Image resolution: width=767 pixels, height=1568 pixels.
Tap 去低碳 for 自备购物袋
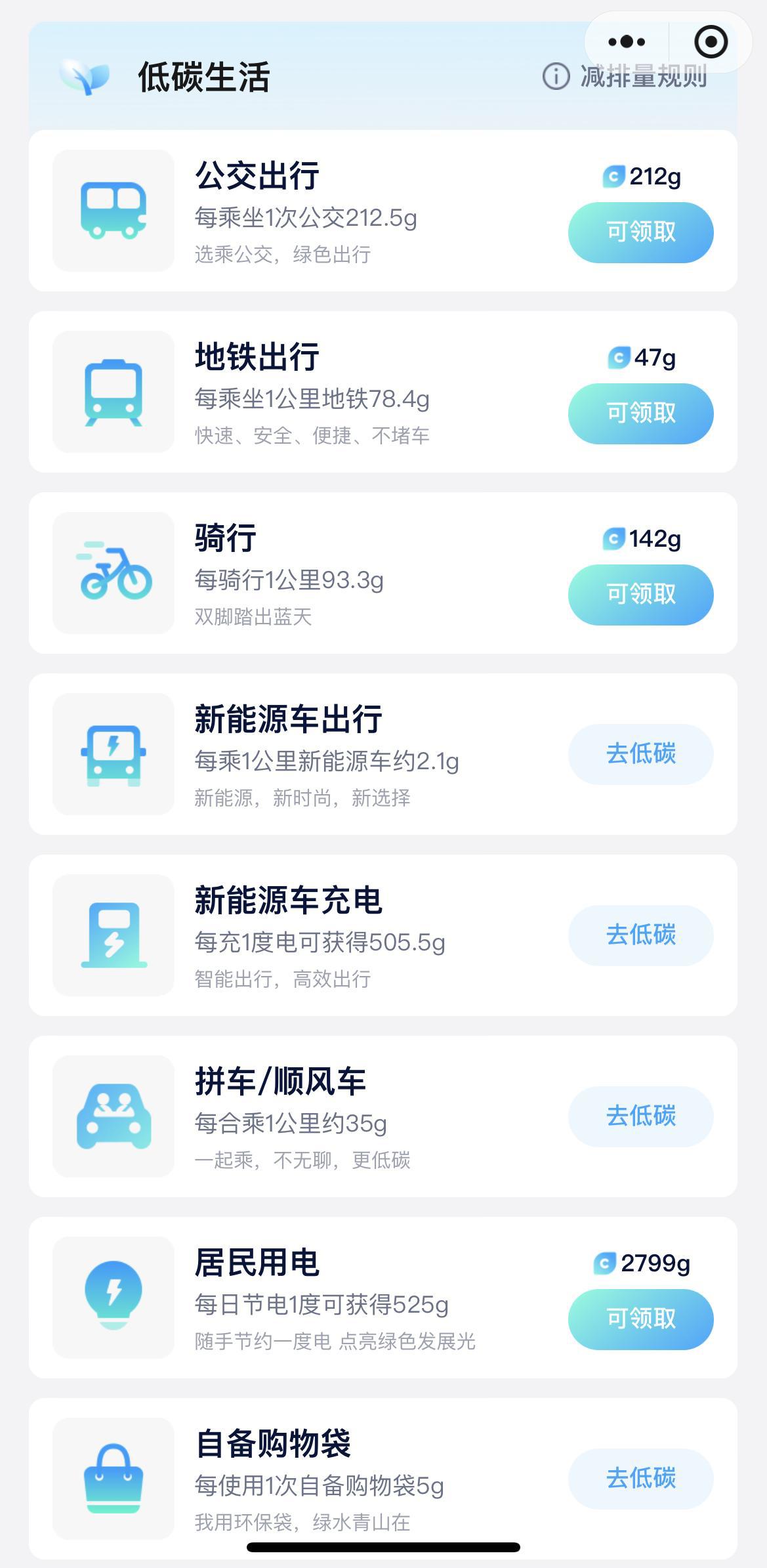(x=640, y=1478)
